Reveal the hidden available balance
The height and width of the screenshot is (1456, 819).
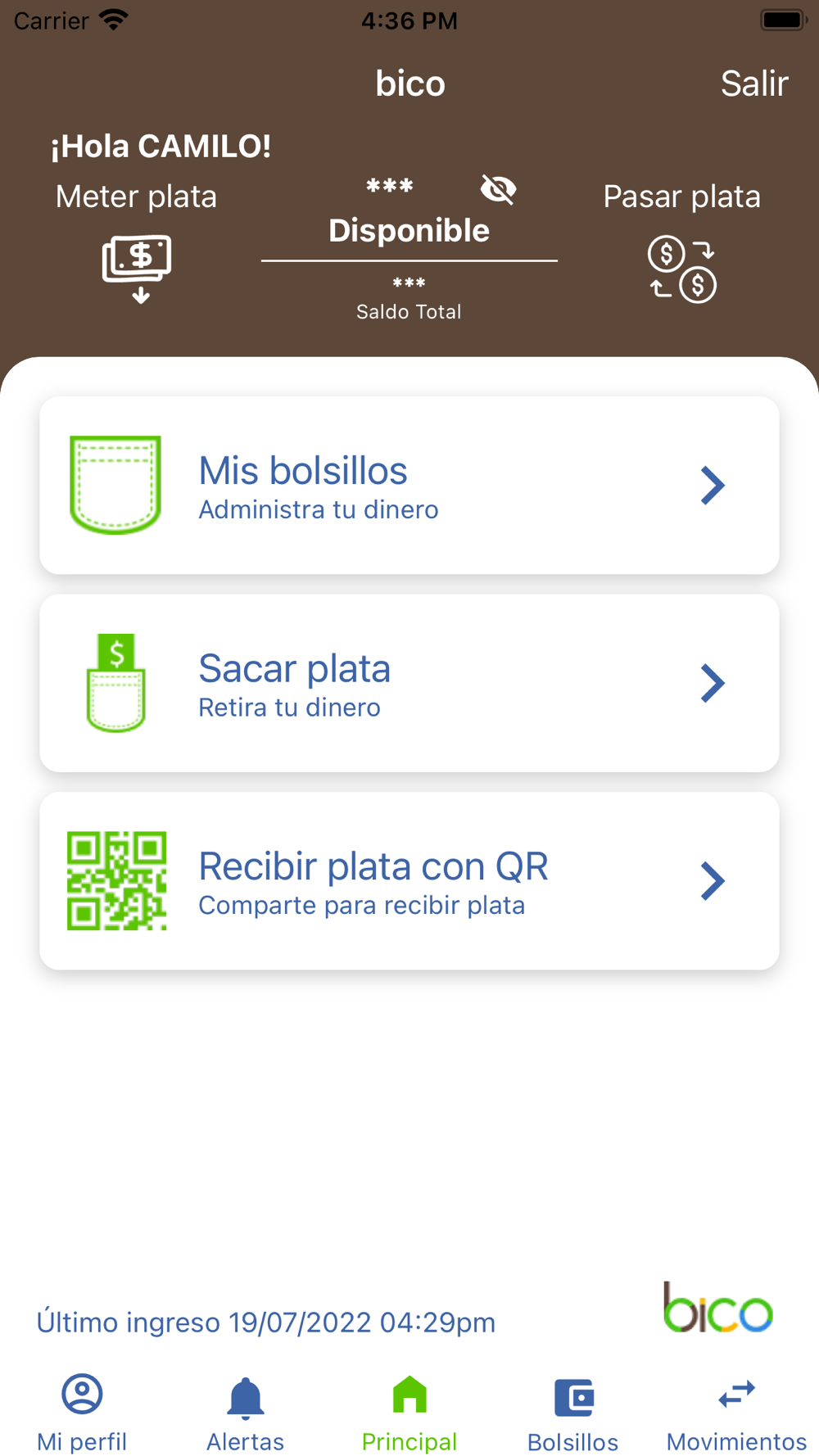[498, 189]
